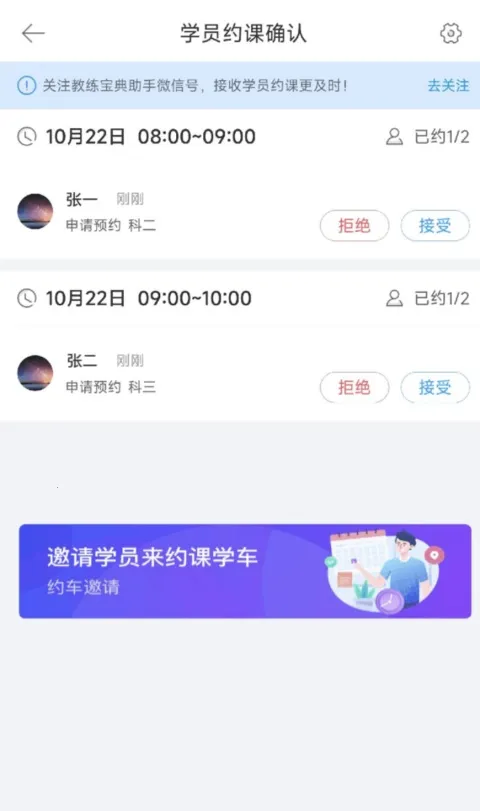Go back using the top-left arrow
This screenshot has width=480, height=811.
(x=33, y=34)
